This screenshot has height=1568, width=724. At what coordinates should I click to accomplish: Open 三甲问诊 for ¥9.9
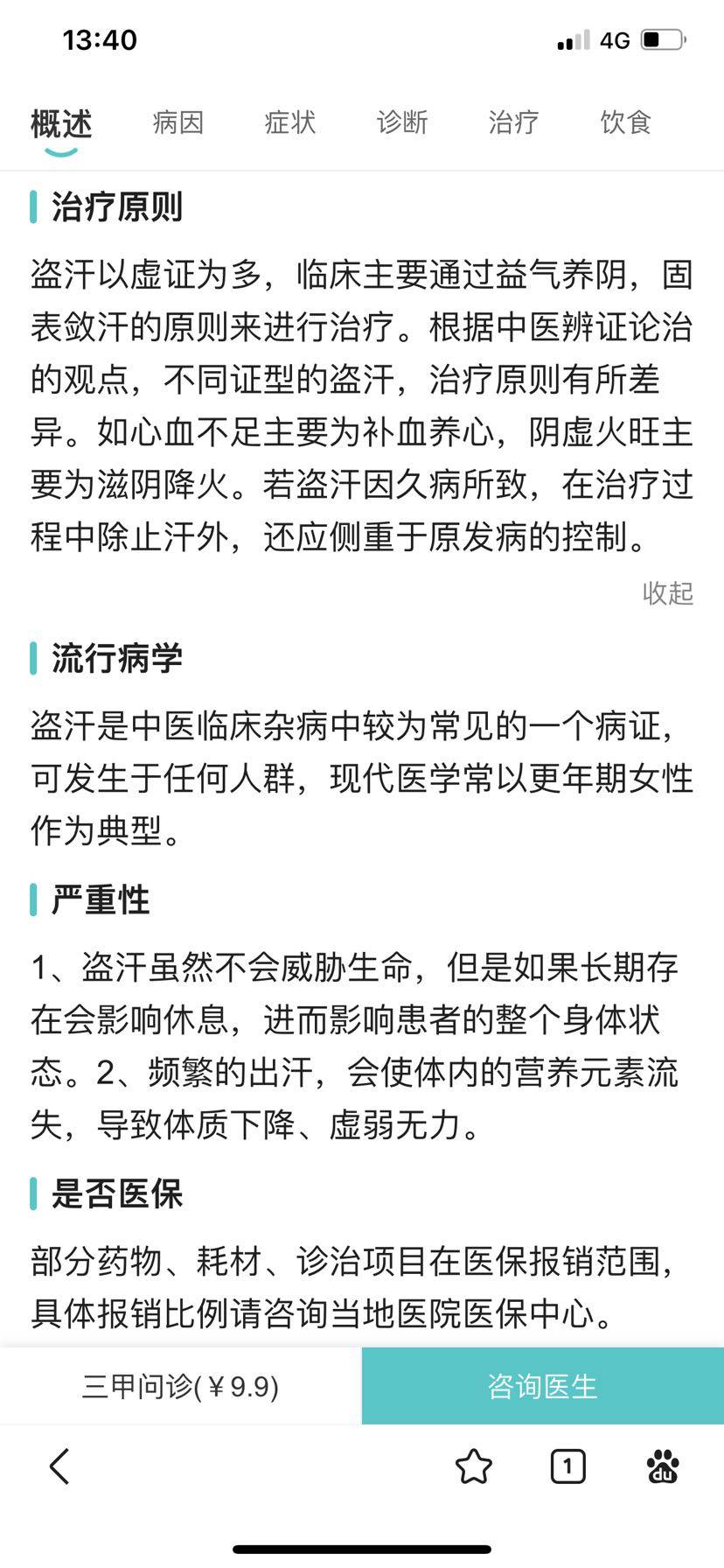pos(180,1387)
